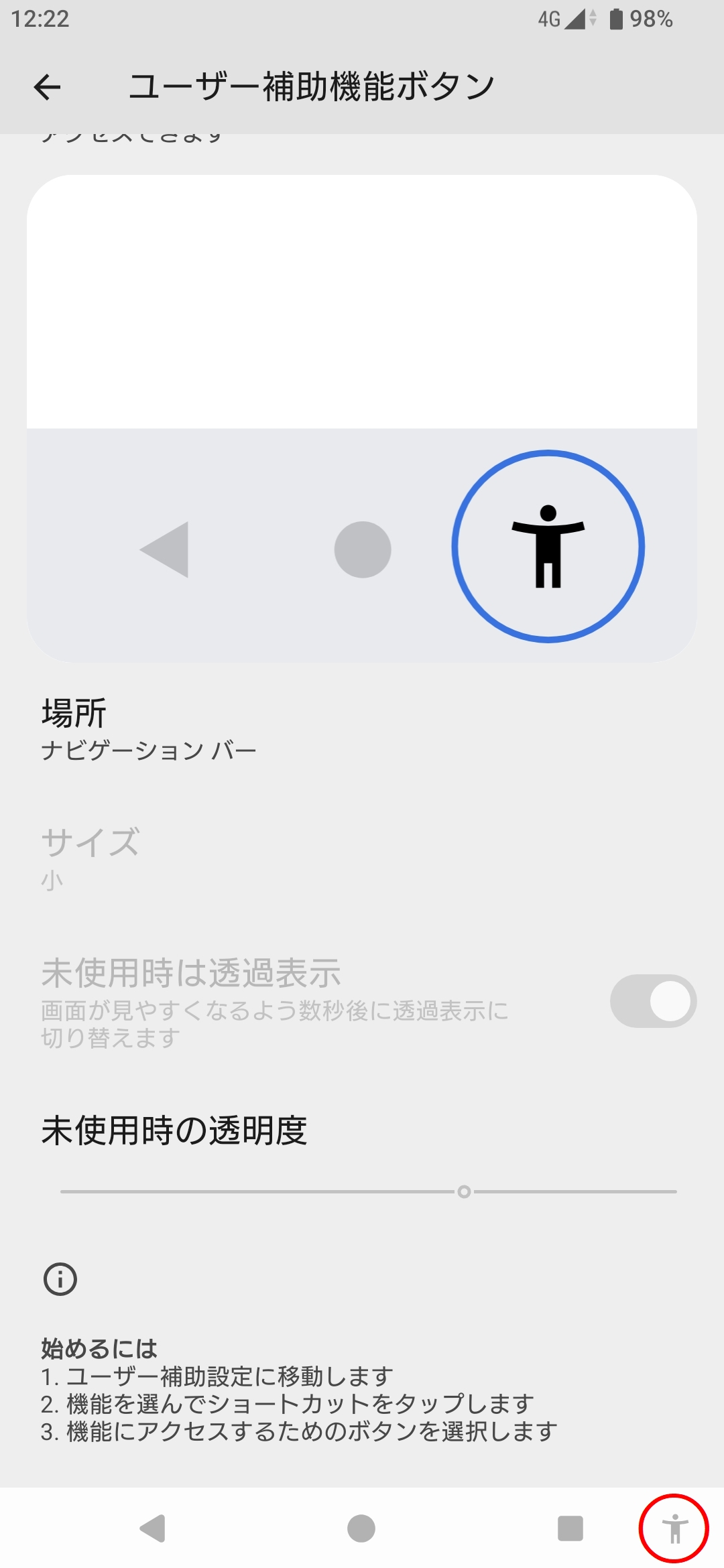Tap the 未使用時の透明度 slider track

point(369,1191)
